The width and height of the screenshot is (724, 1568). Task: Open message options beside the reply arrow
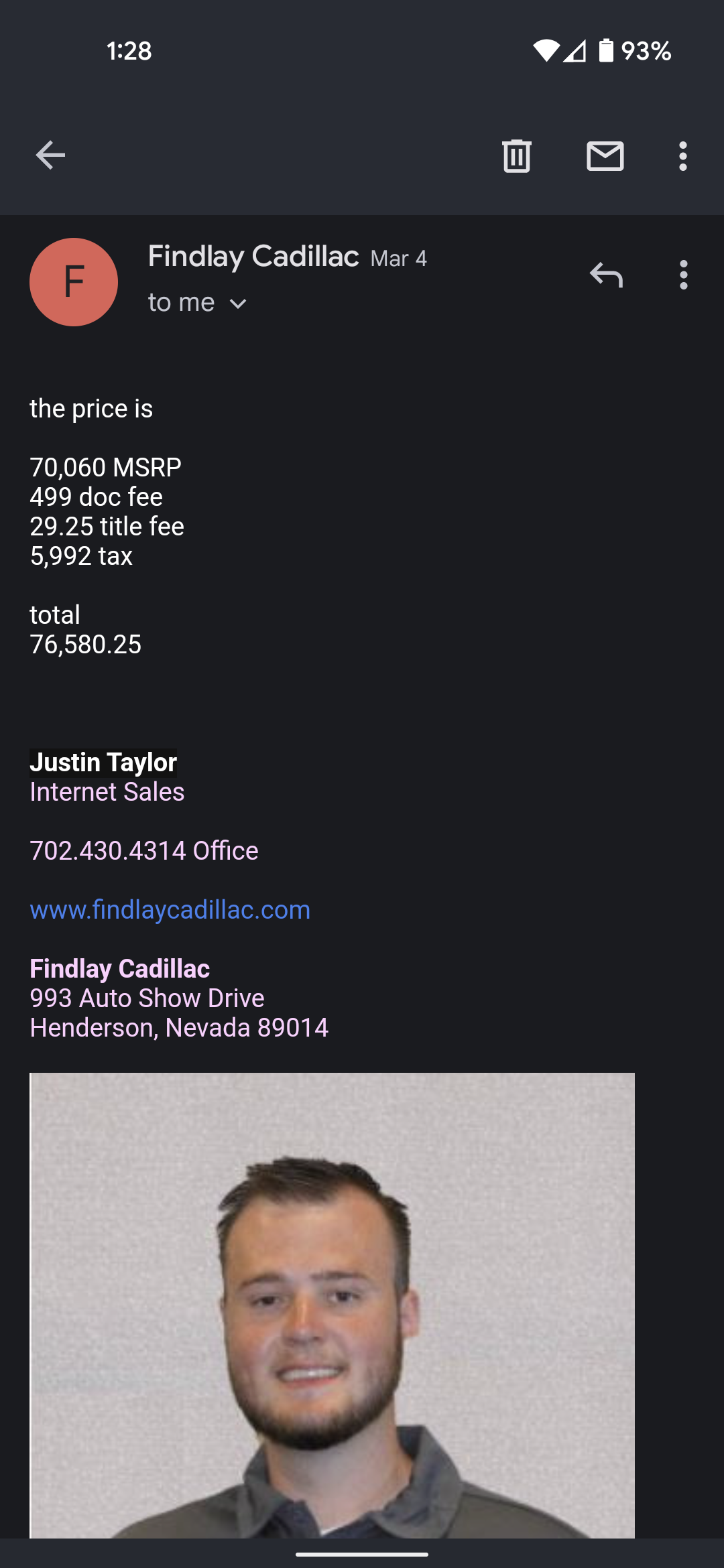click(683, 275)
